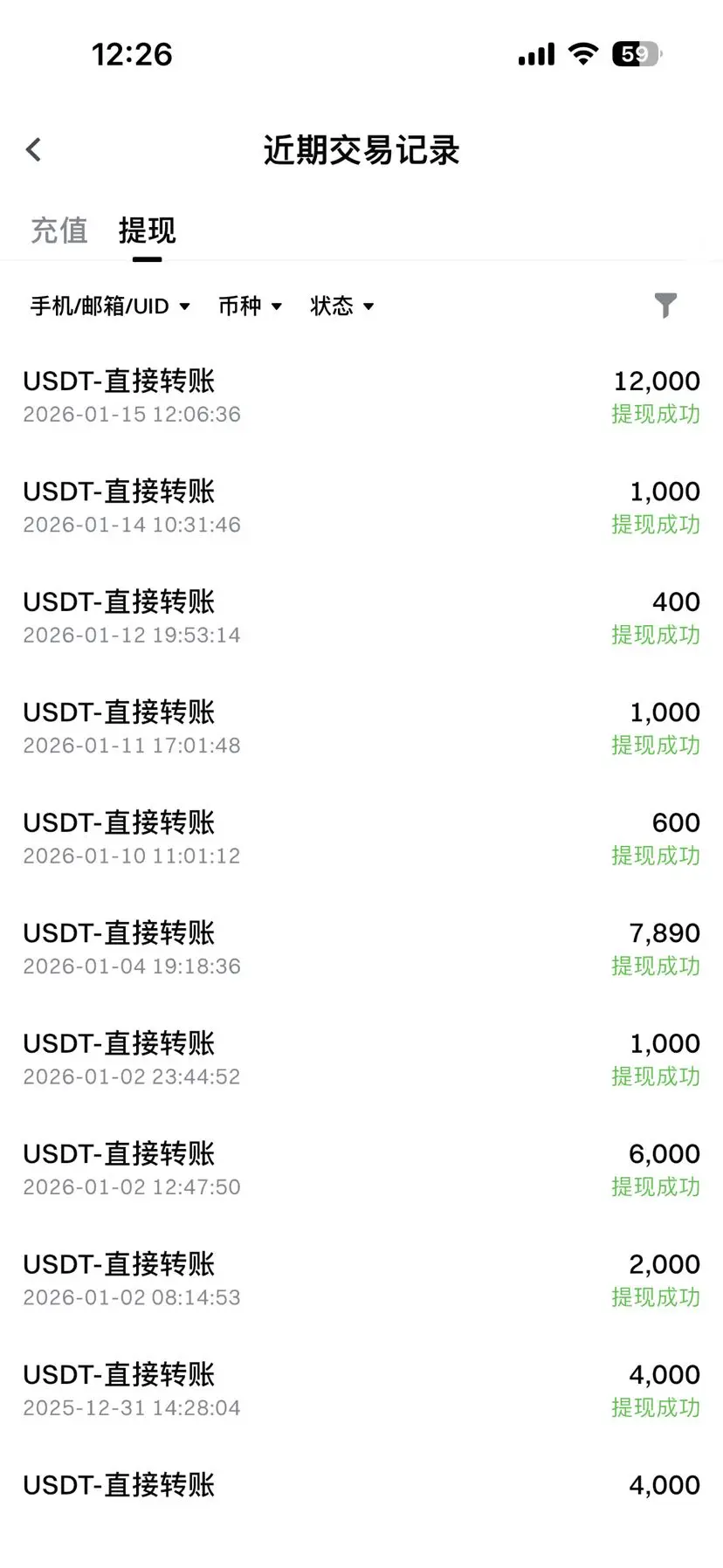Image resolution: width=723 pixels, height=1568 pixels.
Task: Select the 提现 tab
Action: (x=147, y=230)
